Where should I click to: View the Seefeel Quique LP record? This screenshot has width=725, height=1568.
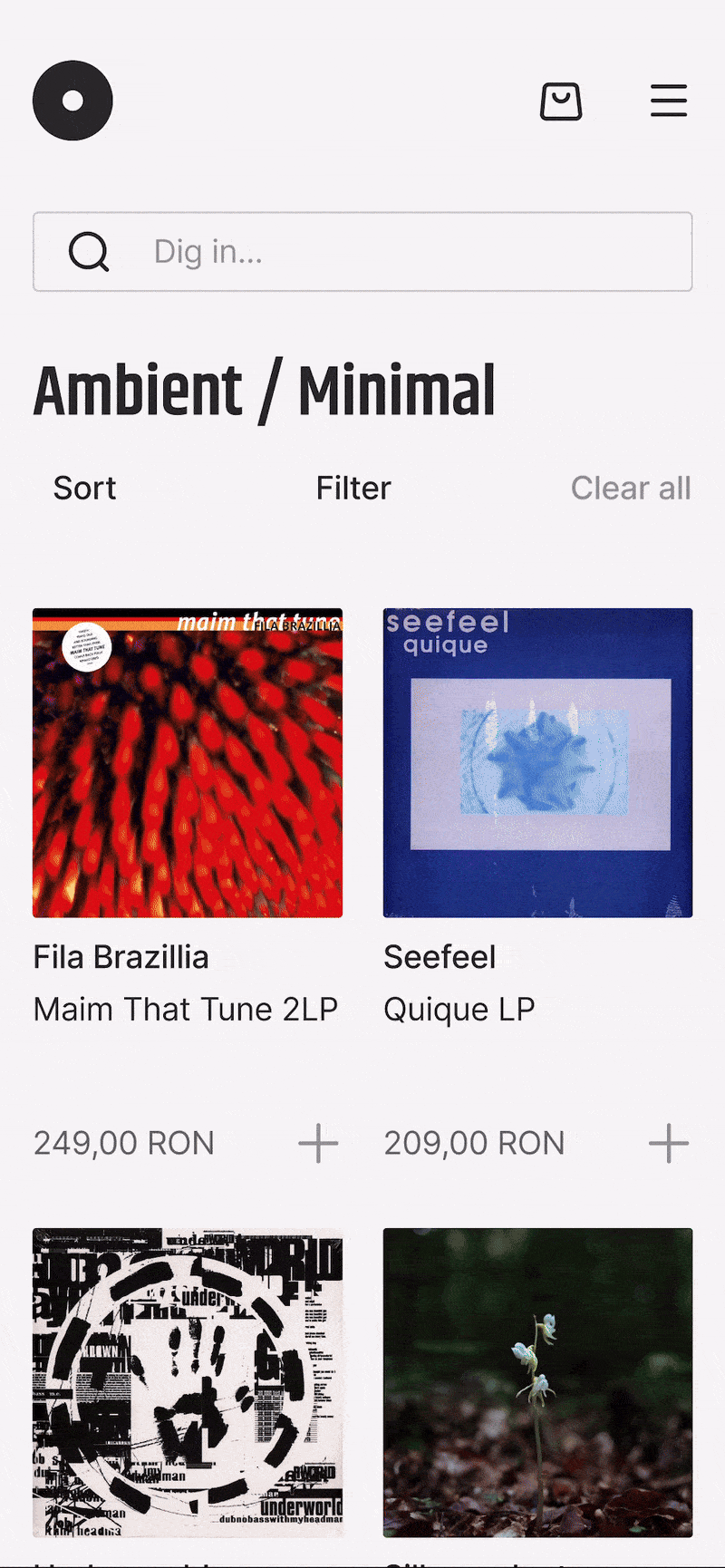tap(537, 763)
